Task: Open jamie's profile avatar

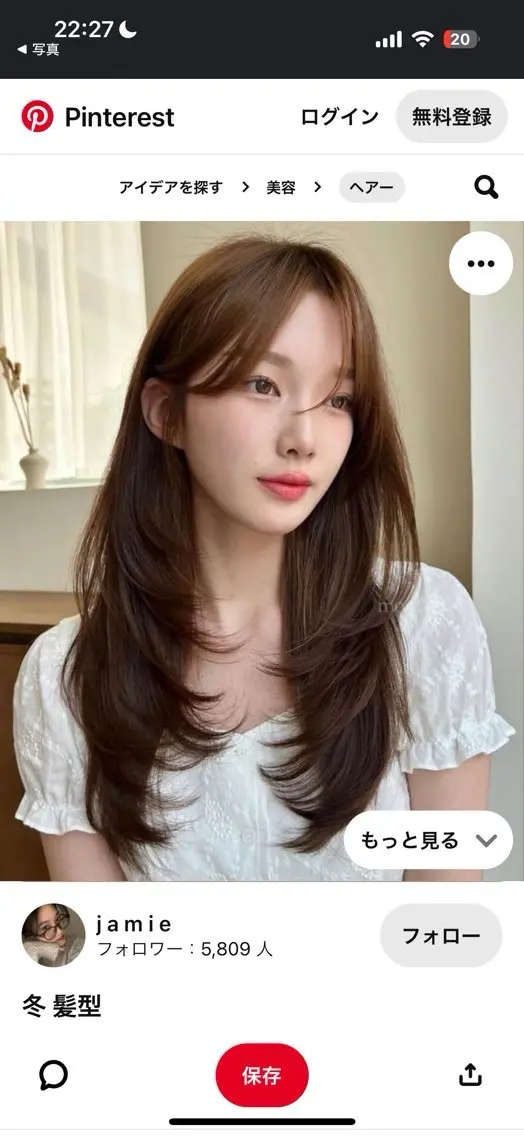Action: click(54, 935)
